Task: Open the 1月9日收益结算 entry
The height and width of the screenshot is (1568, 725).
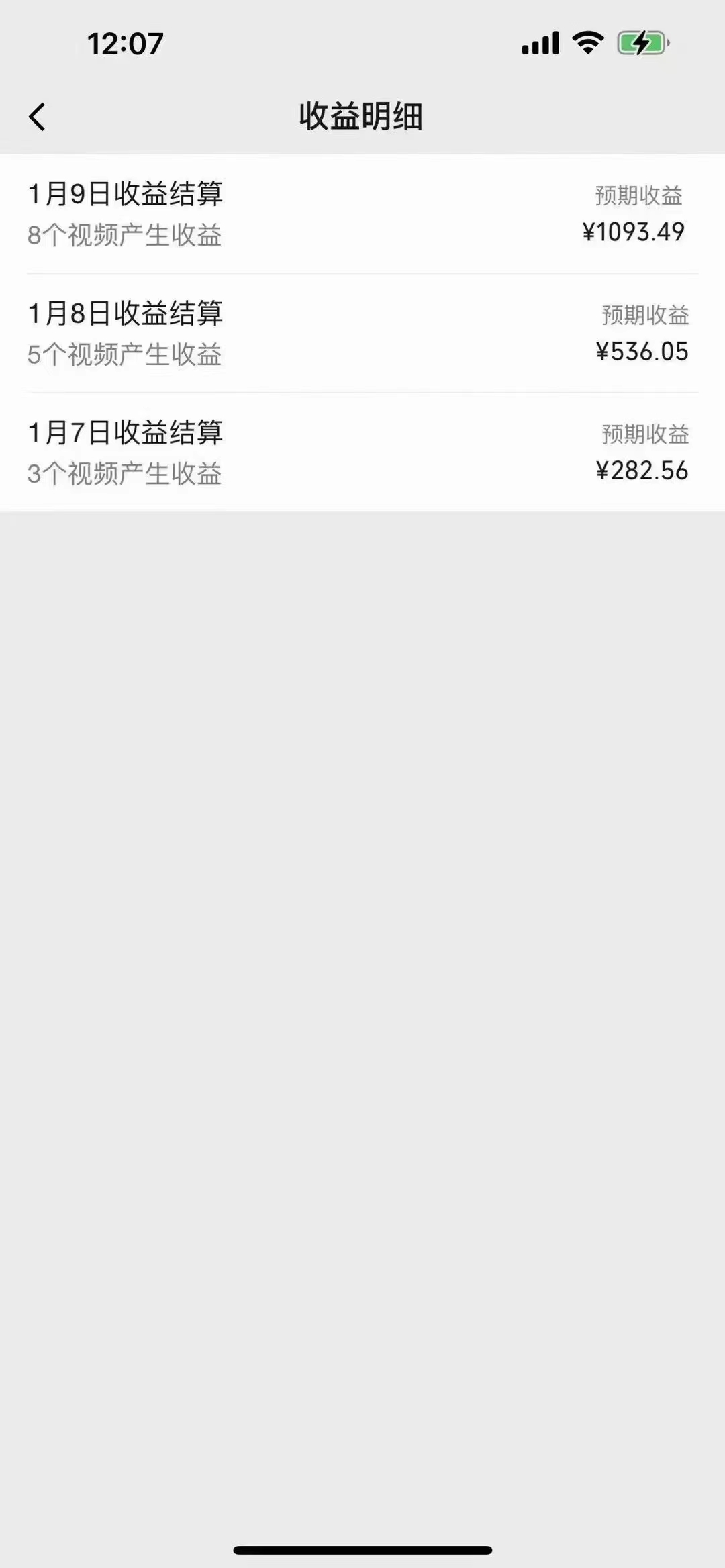Action: [x=362, y=213]
